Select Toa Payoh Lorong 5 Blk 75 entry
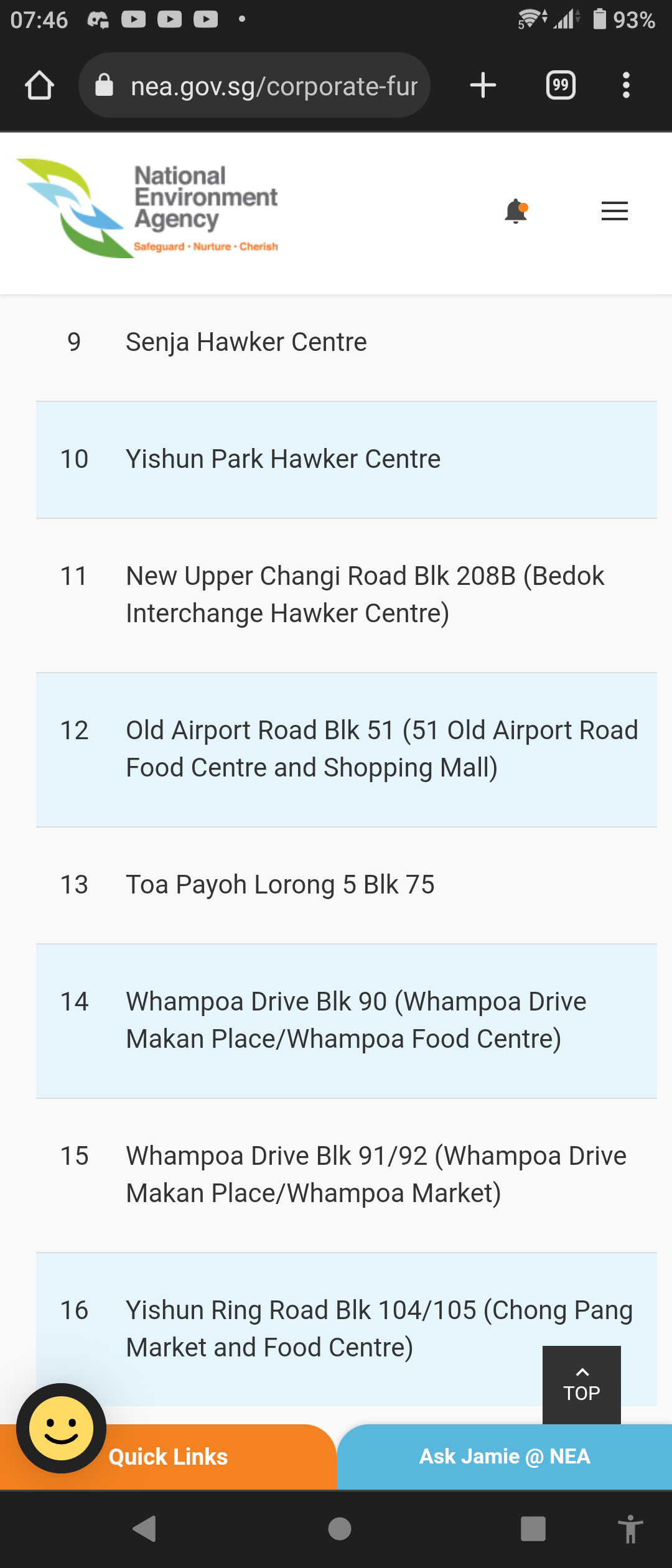This screenshot has width=672, height=1568. 280,884
